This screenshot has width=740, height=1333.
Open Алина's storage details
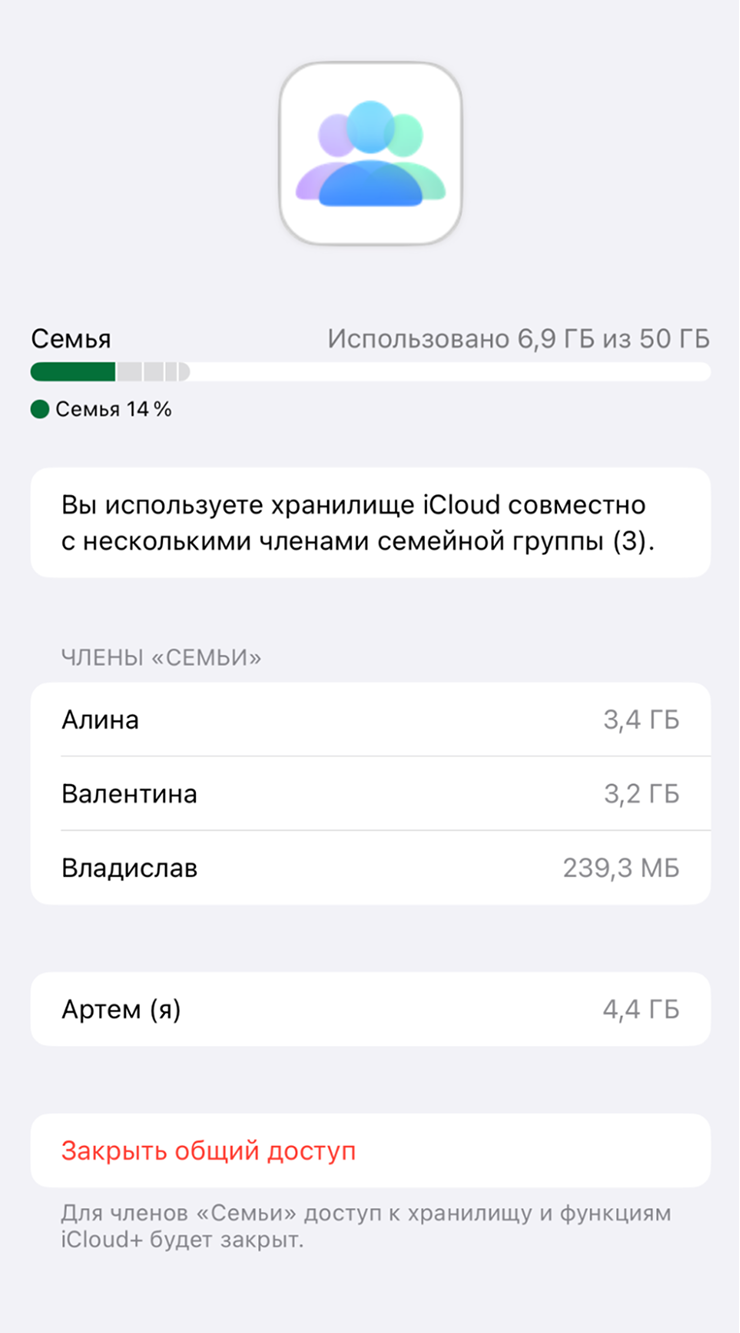click(370, 720)
